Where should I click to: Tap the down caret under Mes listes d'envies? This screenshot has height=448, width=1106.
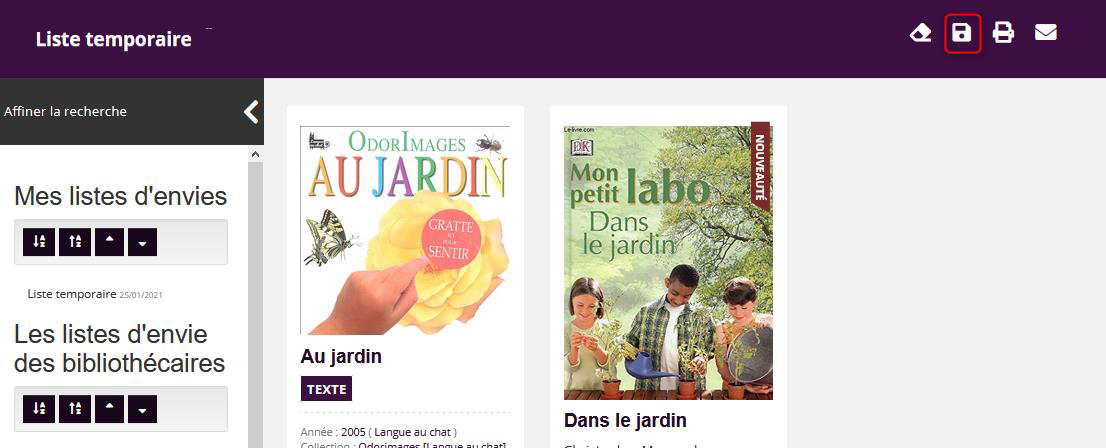(143, 242)
